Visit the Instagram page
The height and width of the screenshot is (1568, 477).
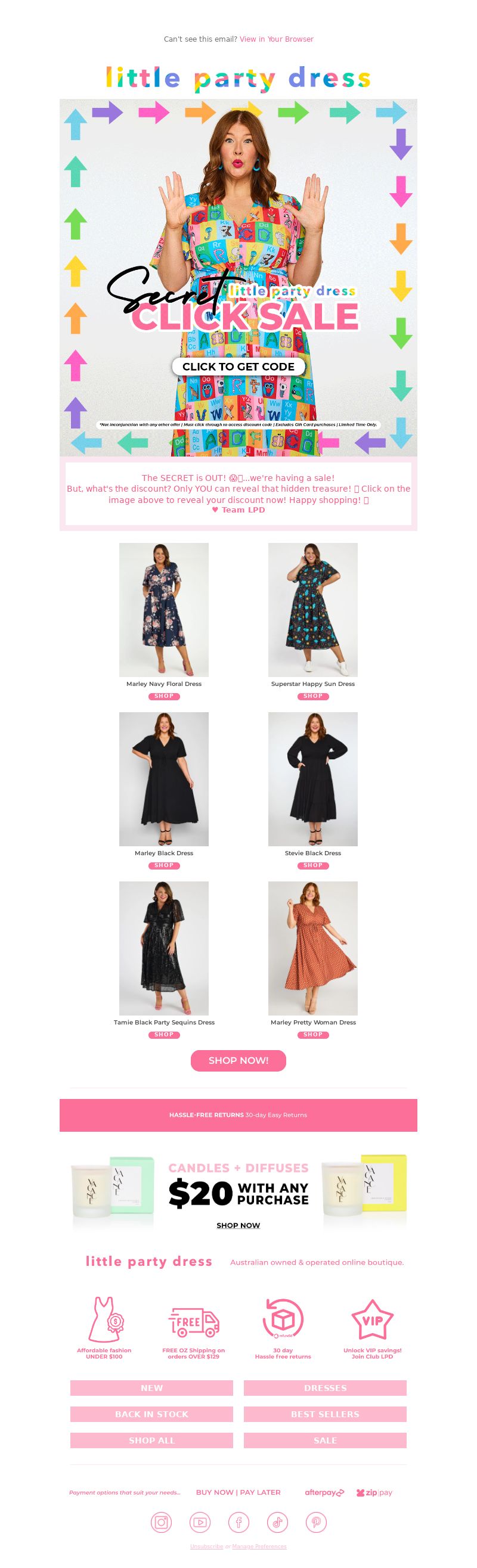[162, 1522]
